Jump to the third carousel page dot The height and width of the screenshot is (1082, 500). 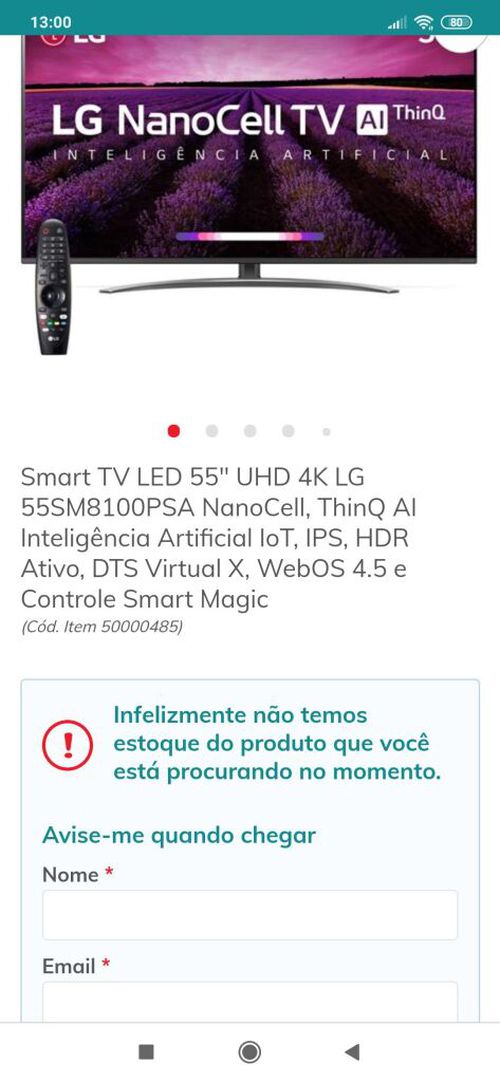click(250, 431)
